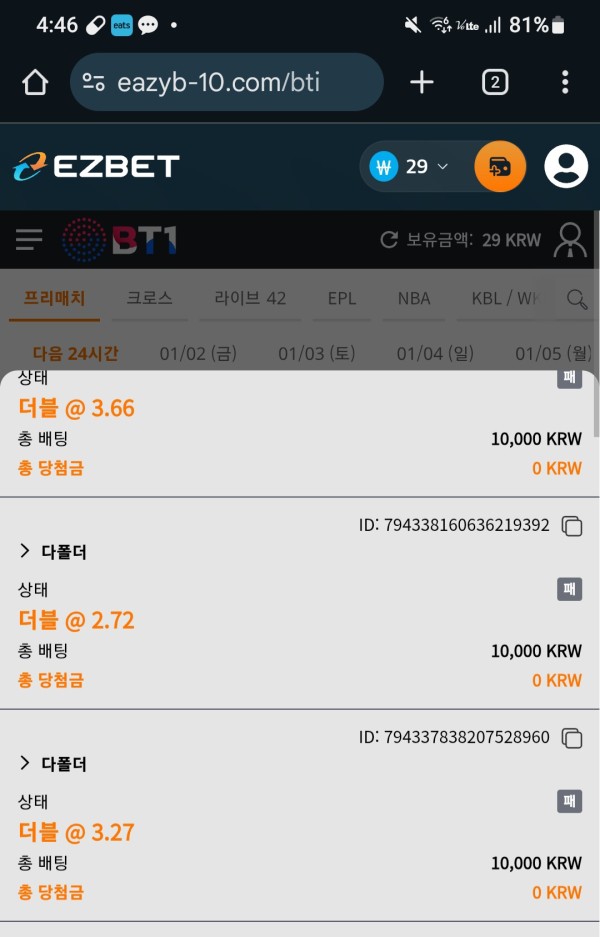The height and width of the screenshot is (937, 600).
Task: Open the browser overflow menu
Action: tap(565, 82)
